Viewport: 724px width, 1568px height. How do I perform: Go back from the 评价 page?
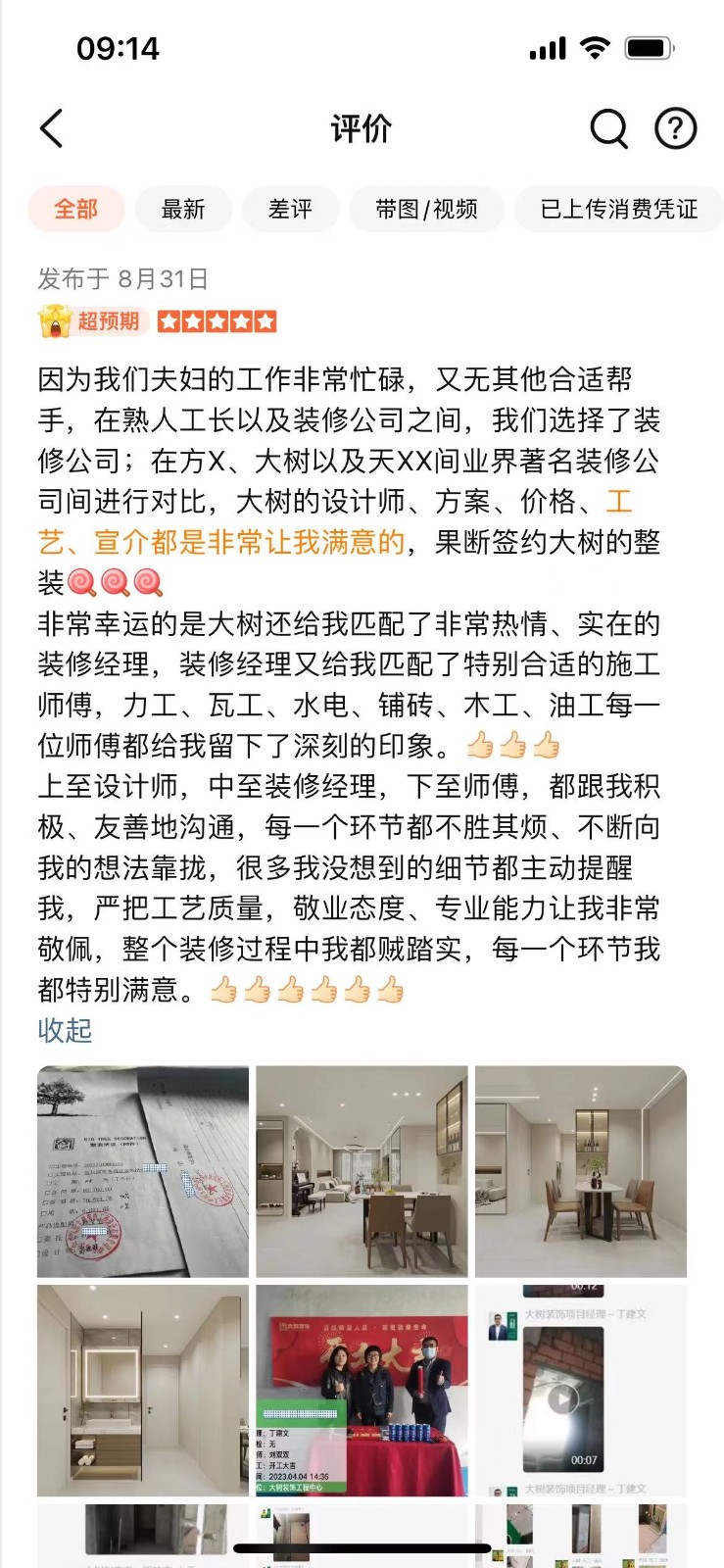(x=52, y=128)
